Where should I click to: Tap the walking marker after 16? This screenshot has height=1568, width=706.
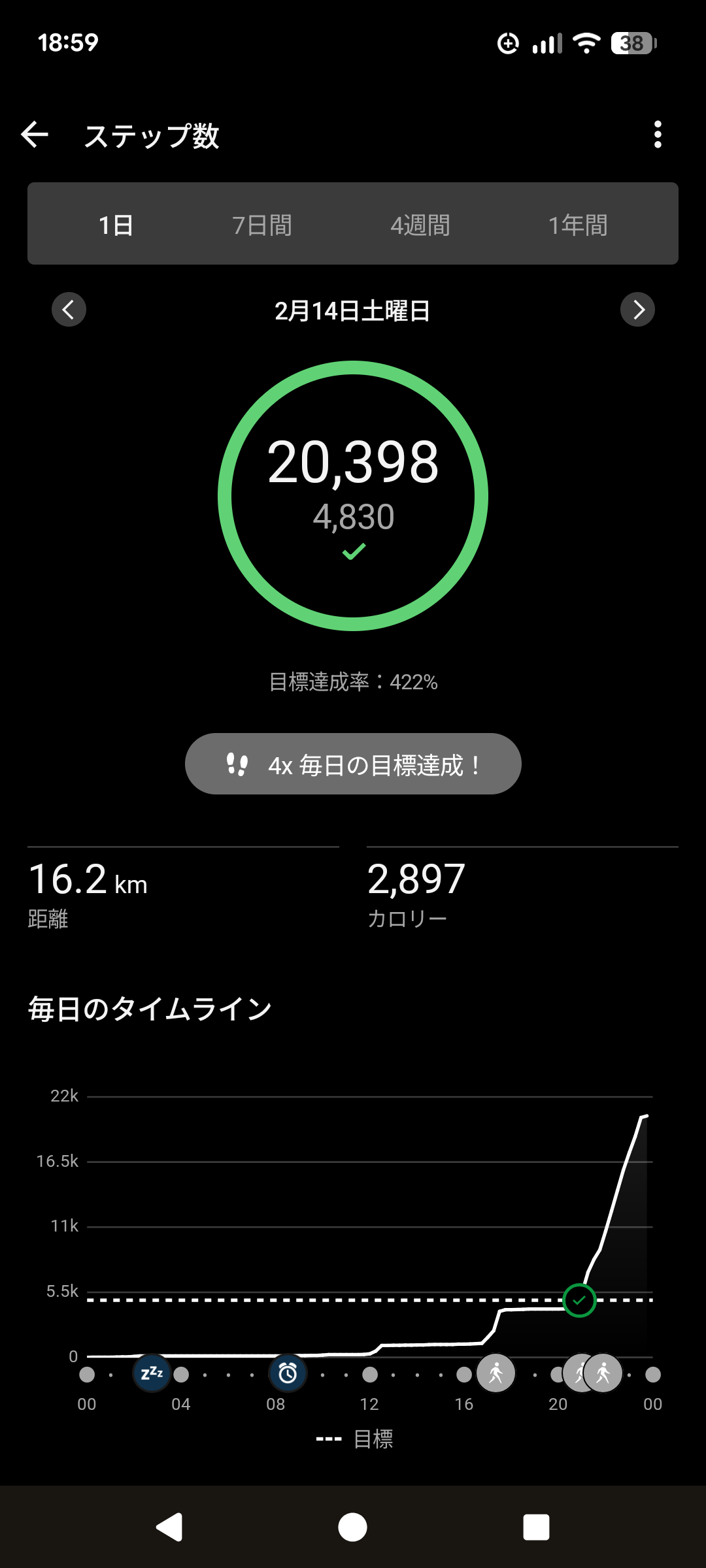(496, 1373)
